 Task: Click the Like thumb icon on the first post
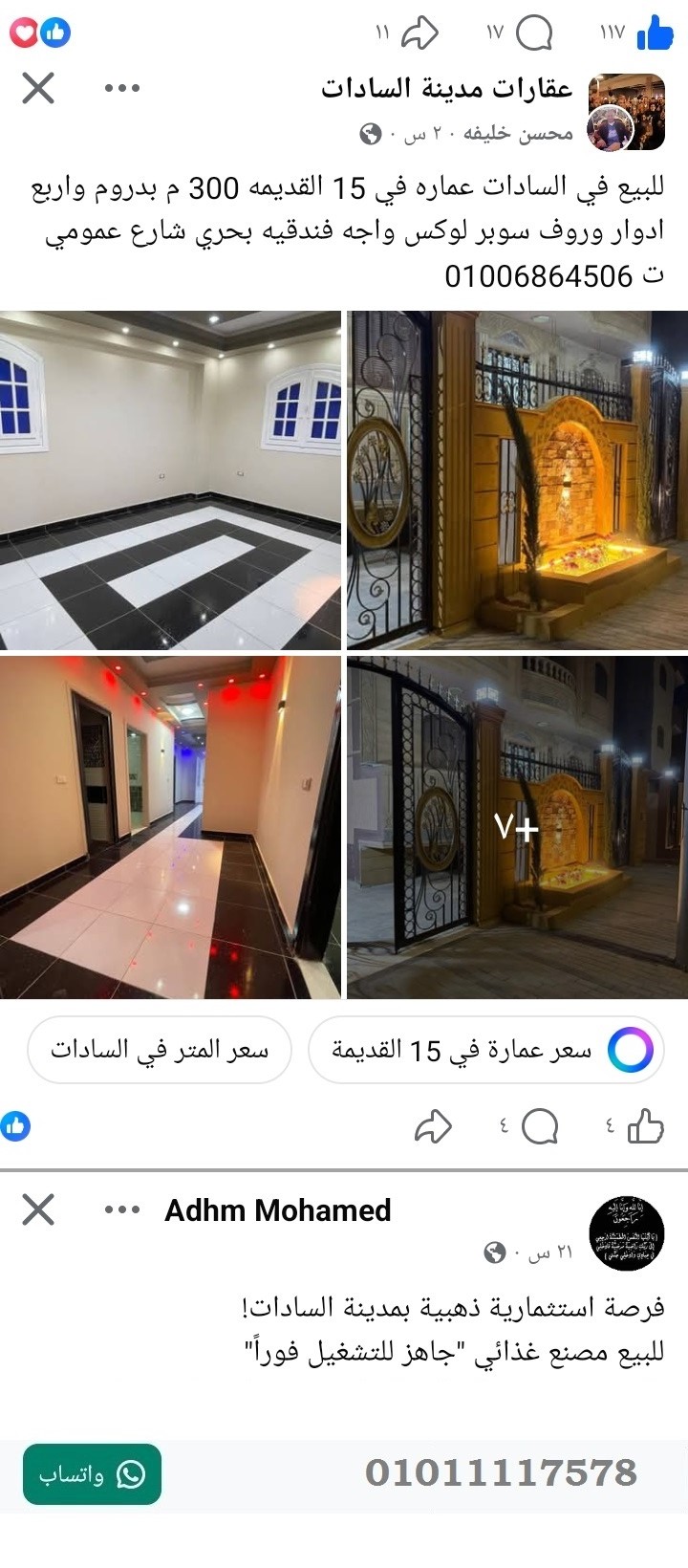[654, 32]
